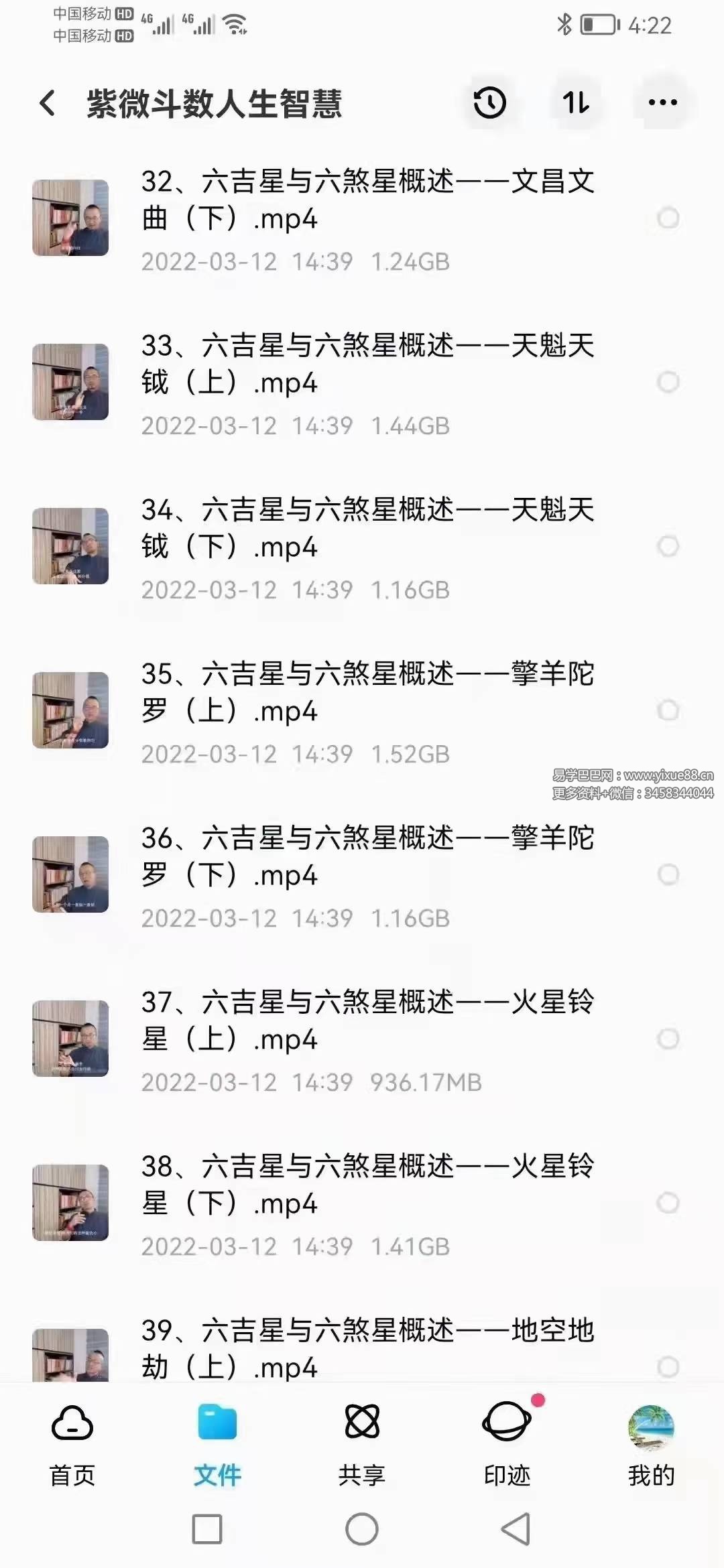Open the sort order options
This screenshot has width=724, height=1568.
[x=576, y=103]
